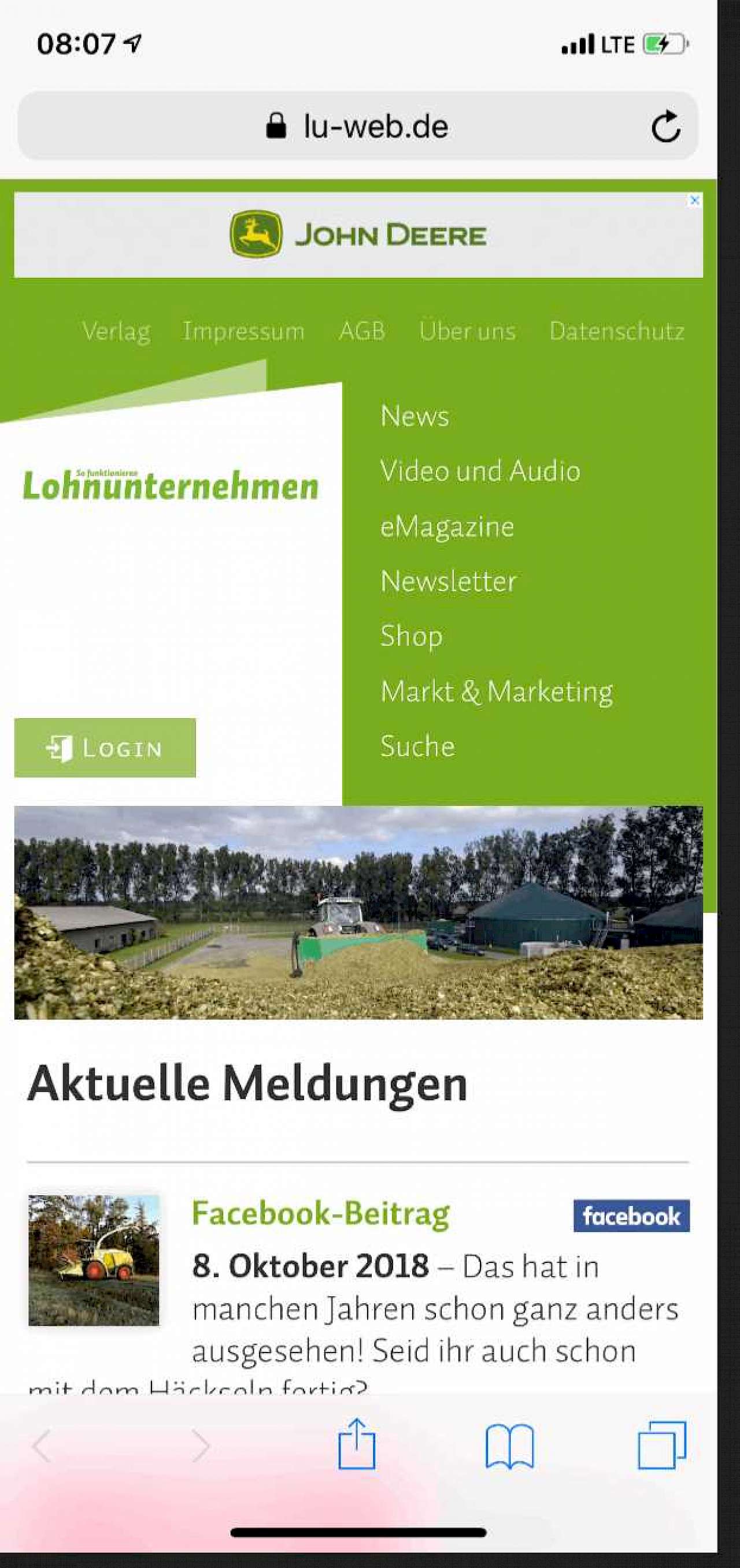This screenshot has width=740, height=1568.
Task: Visit the Shop
Action: click(x=411, y=637)
